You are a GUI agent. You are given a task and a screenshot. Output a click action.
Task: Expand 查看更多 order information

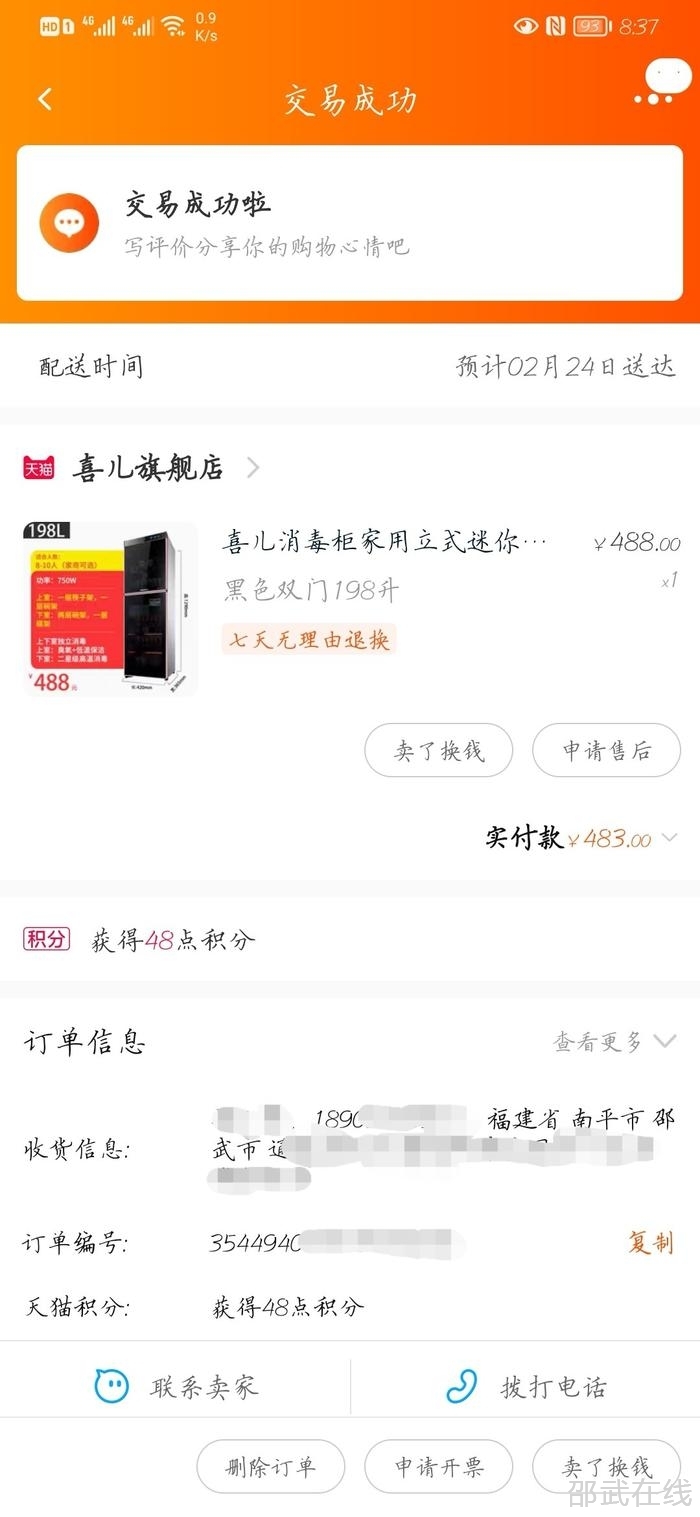pos(614,1042)
